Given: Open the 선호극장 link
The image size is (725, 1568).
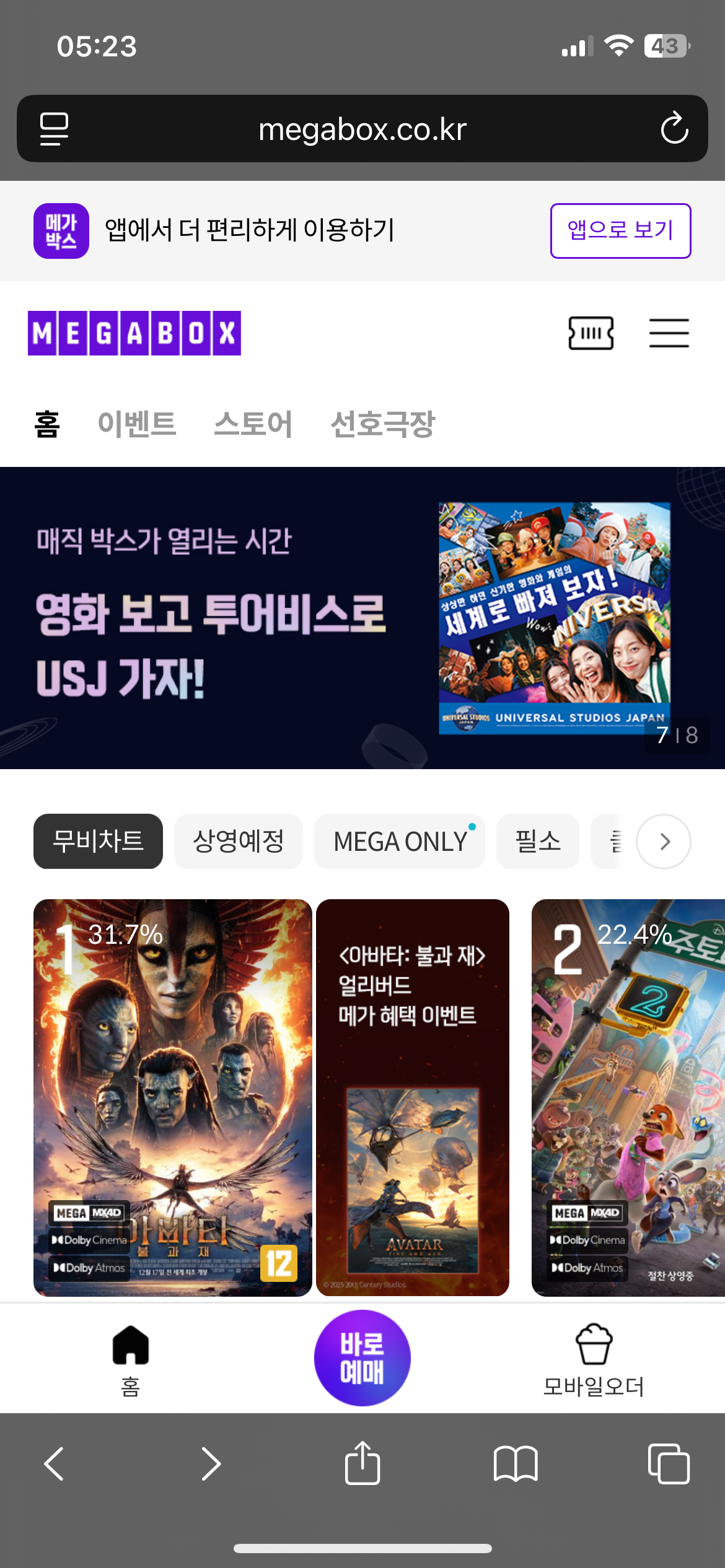Looking at the screenshot, I should click(x=382, y=422).
